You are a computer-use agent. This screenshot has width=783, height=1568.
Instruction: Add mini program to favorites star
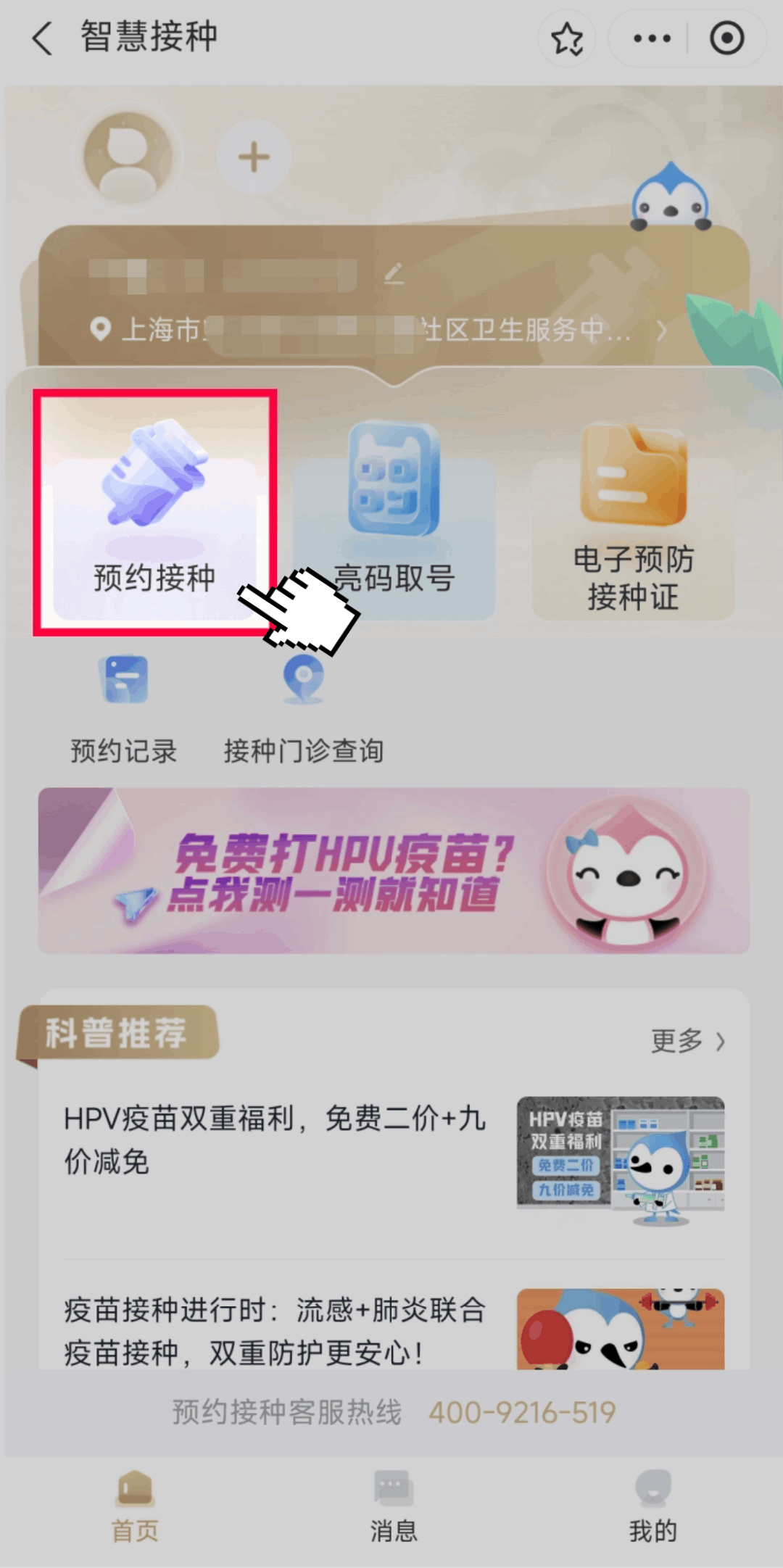[x=567, y=38]
